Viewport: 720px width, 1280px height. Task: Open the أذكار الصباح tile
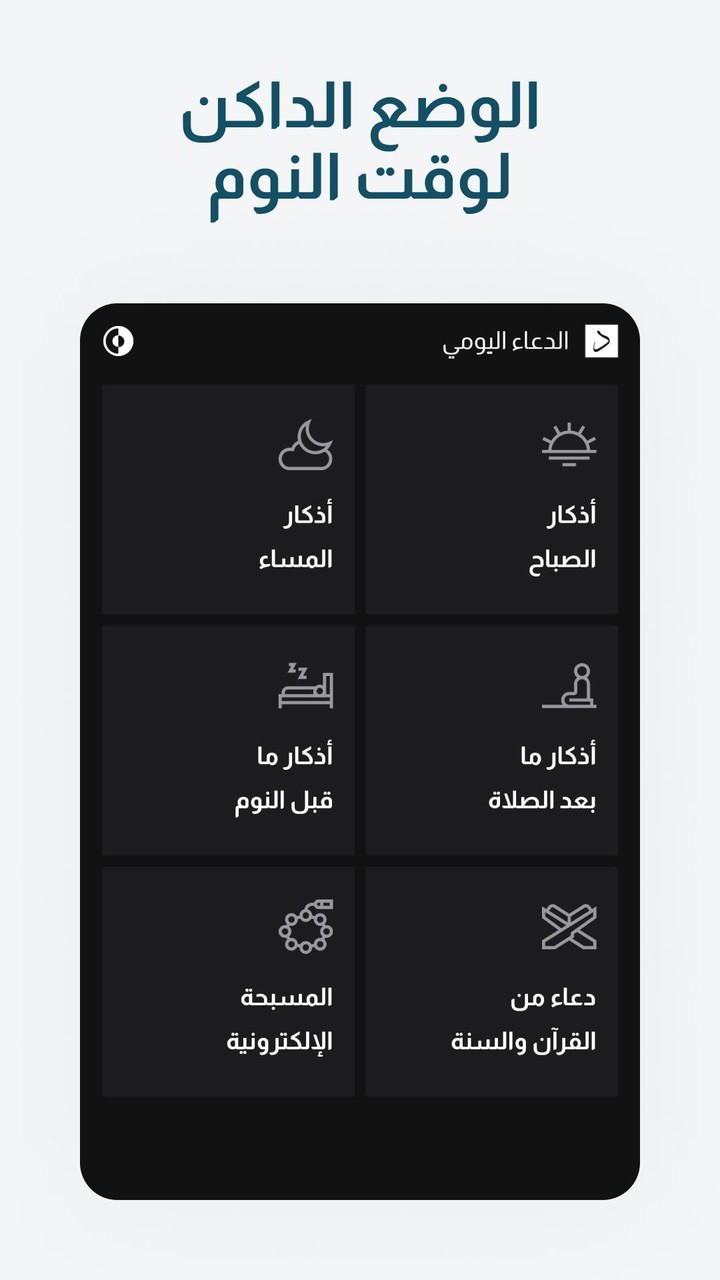pyautogui.click(x=492, y=500)
